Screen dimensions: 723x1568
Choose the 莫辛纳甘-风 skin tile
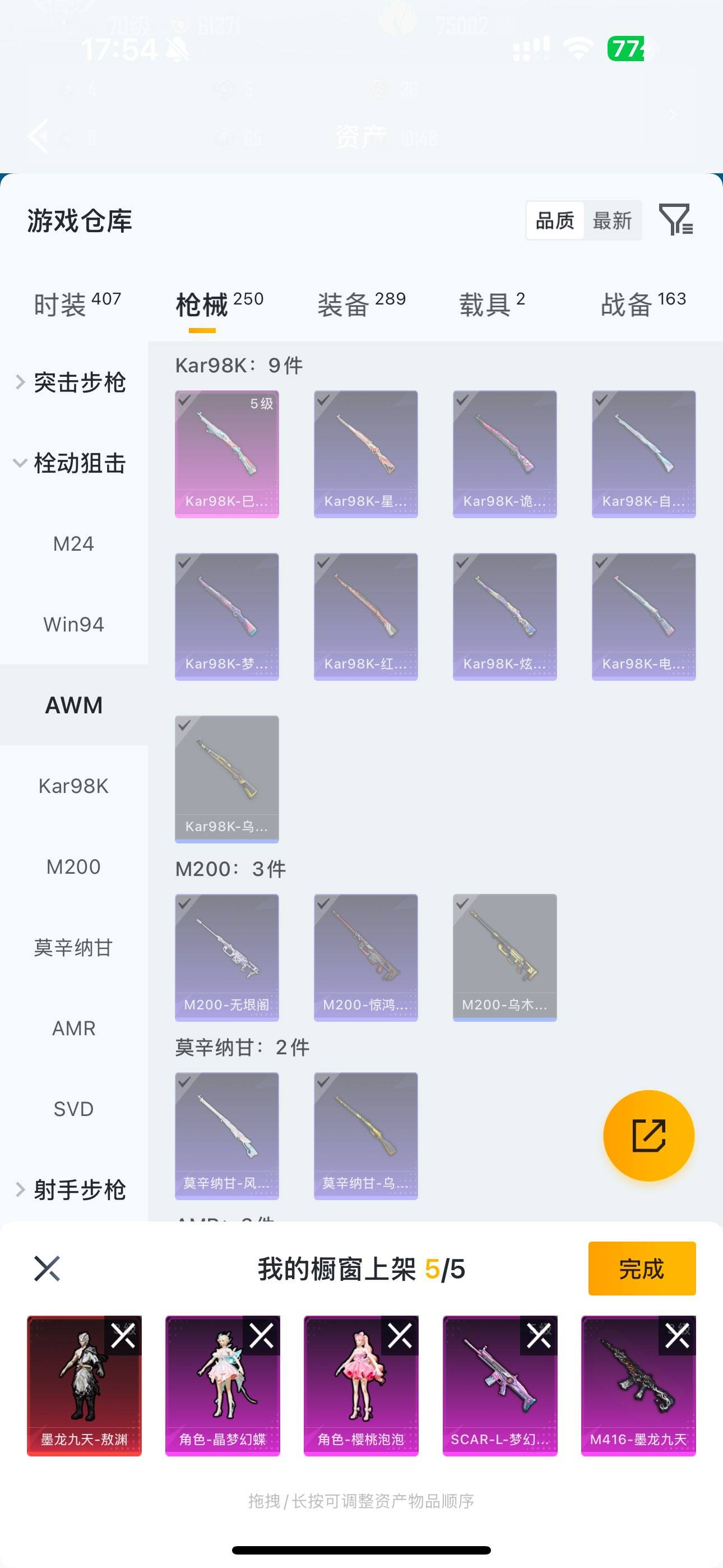point(227,1136)
